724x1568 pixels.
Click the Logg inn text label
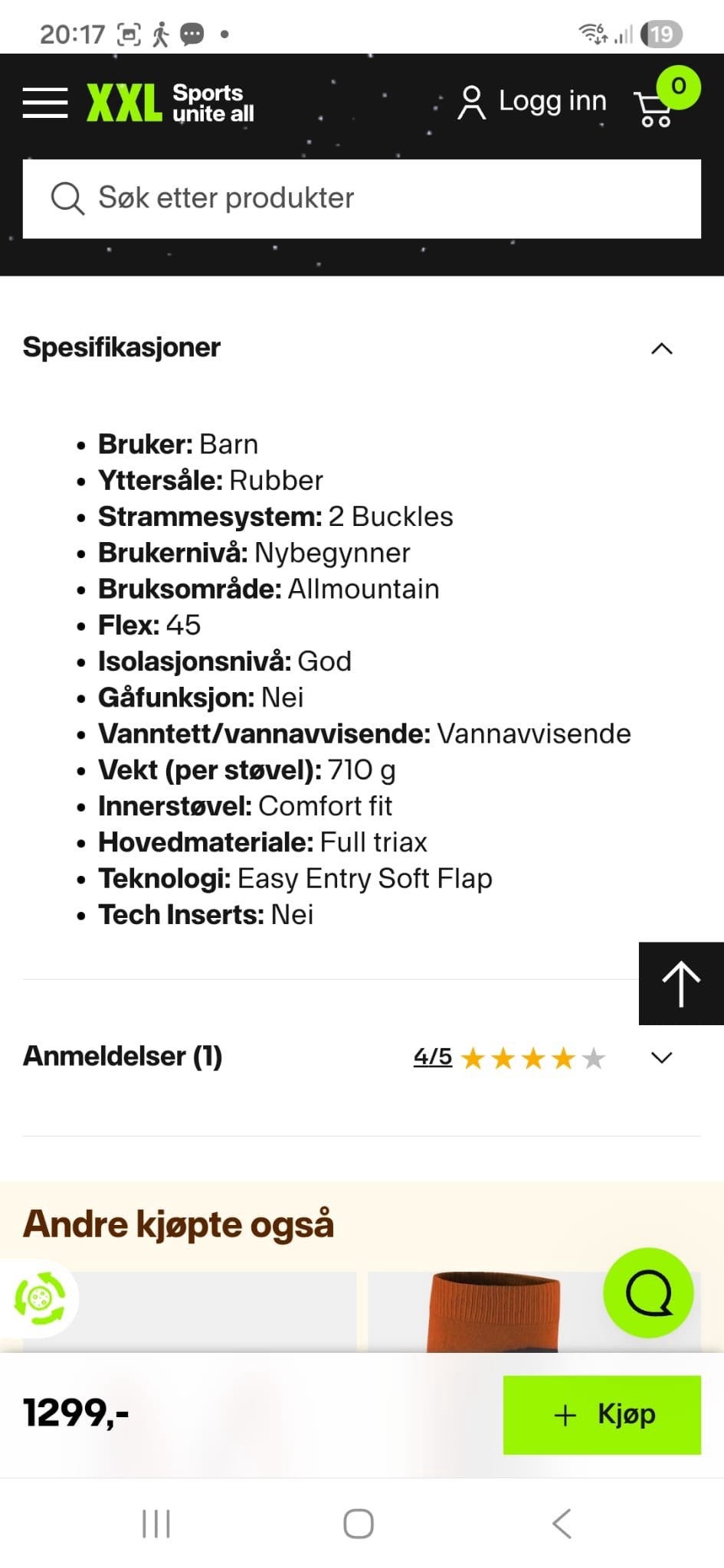click(x=552, y=100)
